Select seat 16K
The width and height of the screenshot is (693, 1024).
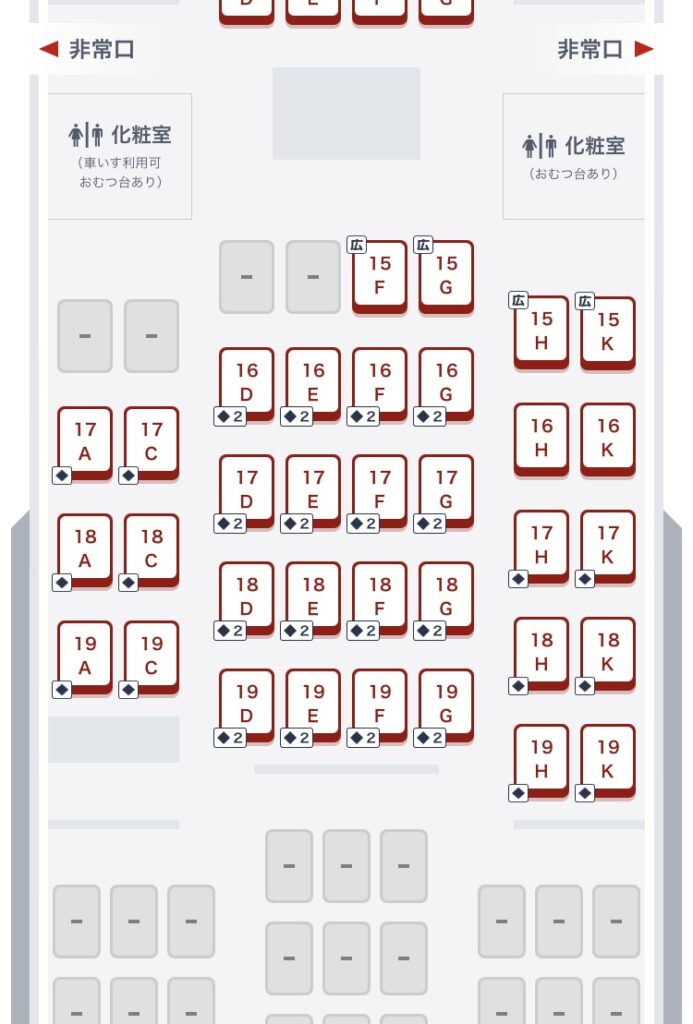pyautogui.click(x=608, y=438)
